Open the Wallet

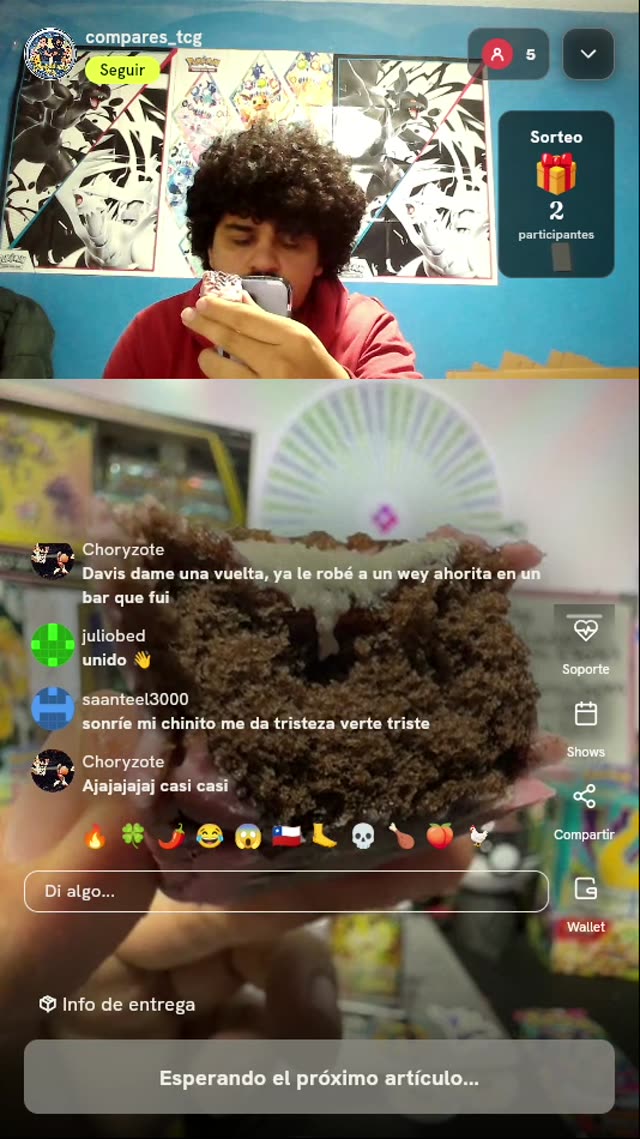586,904
